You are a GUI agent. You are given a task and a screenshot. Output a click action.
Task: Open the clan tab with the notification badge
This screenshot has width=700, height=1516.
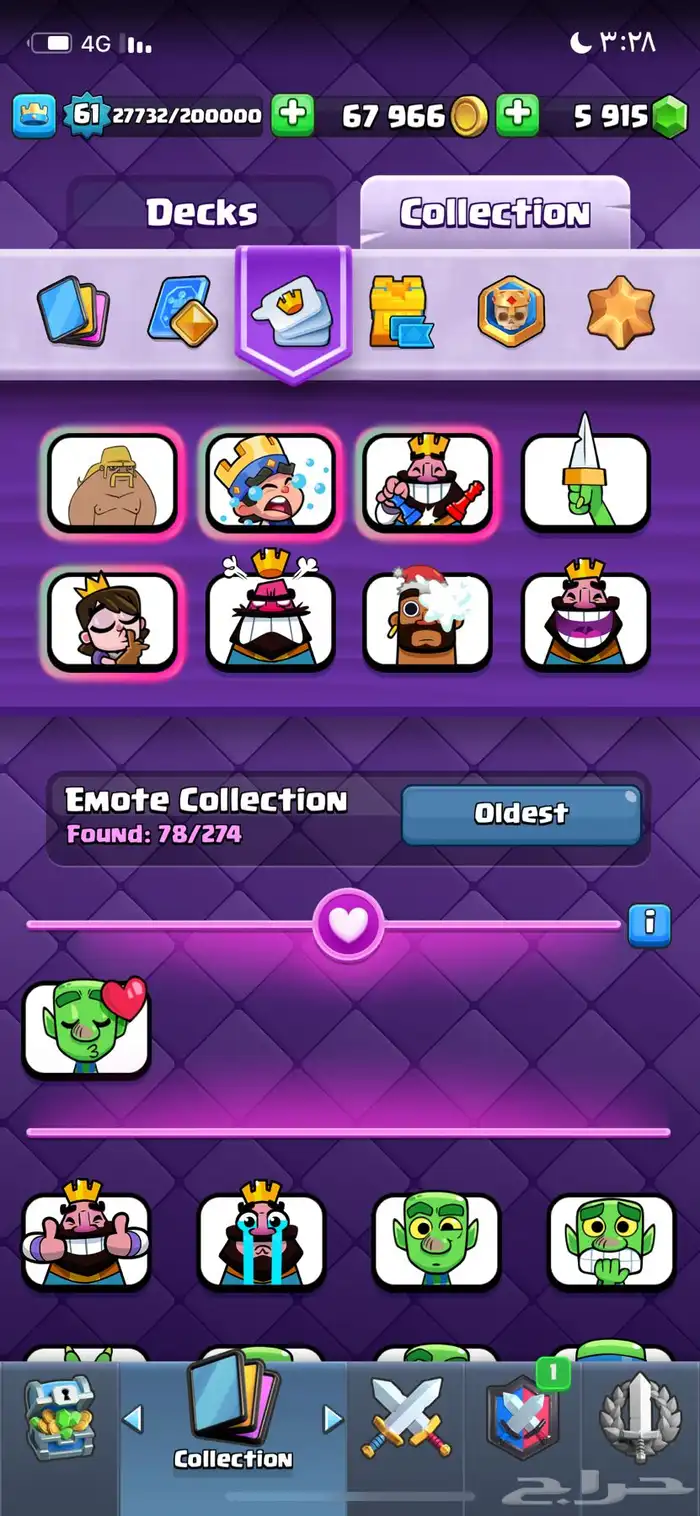[523, 1420]
